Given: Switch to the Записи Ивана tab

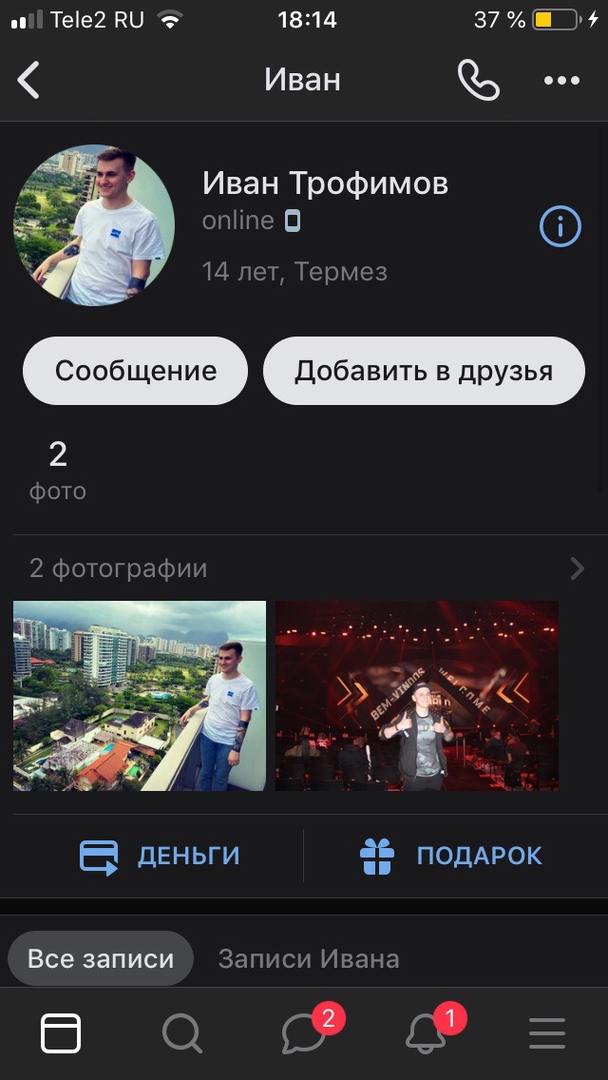Looking at the screenshot, I should pyautogui.click(x=308, y=960).
